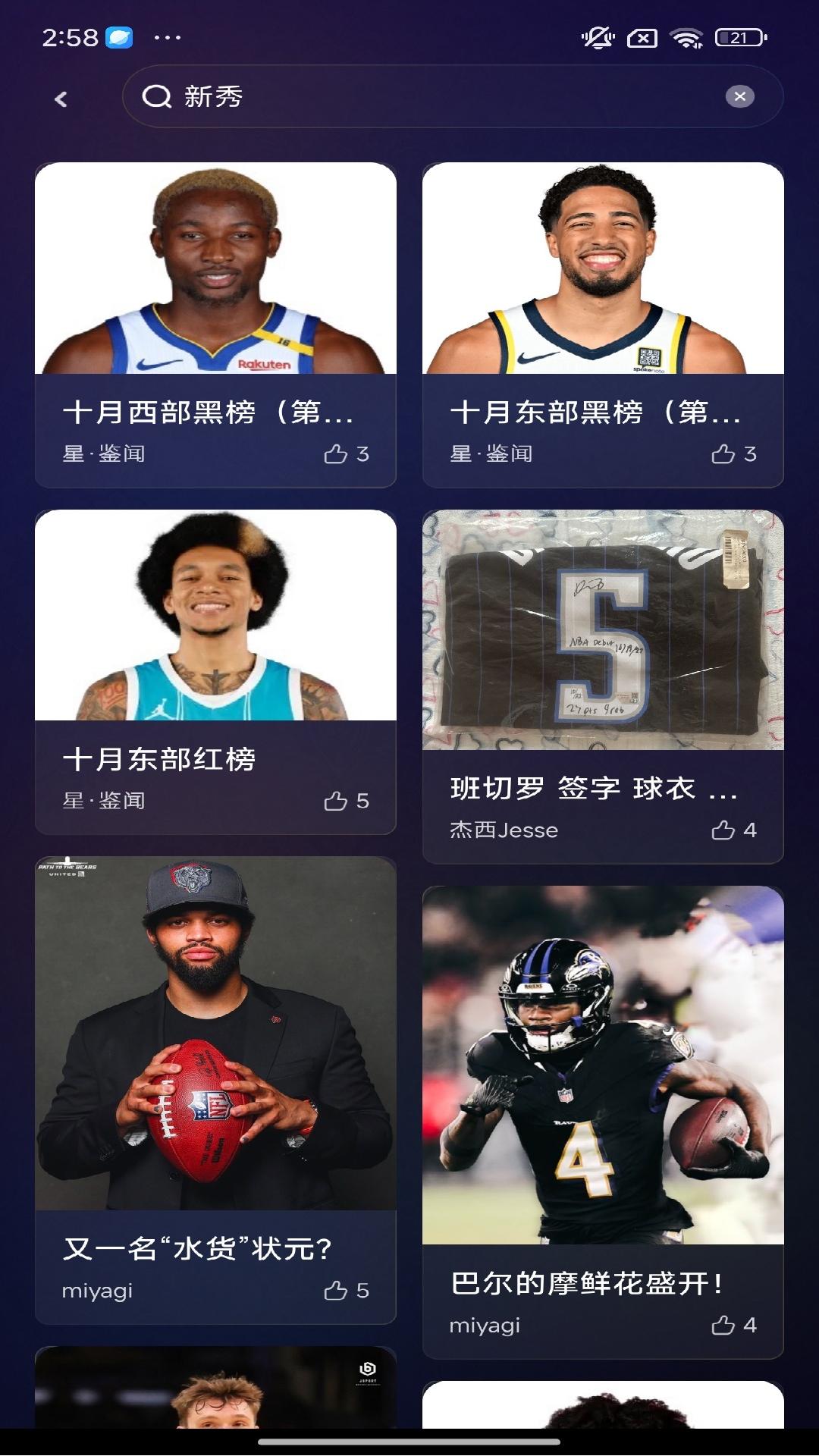Screen dimensions: 819x1456
Task: Like the 十月东部黑榜 post
Action: [x=723, y=454]
